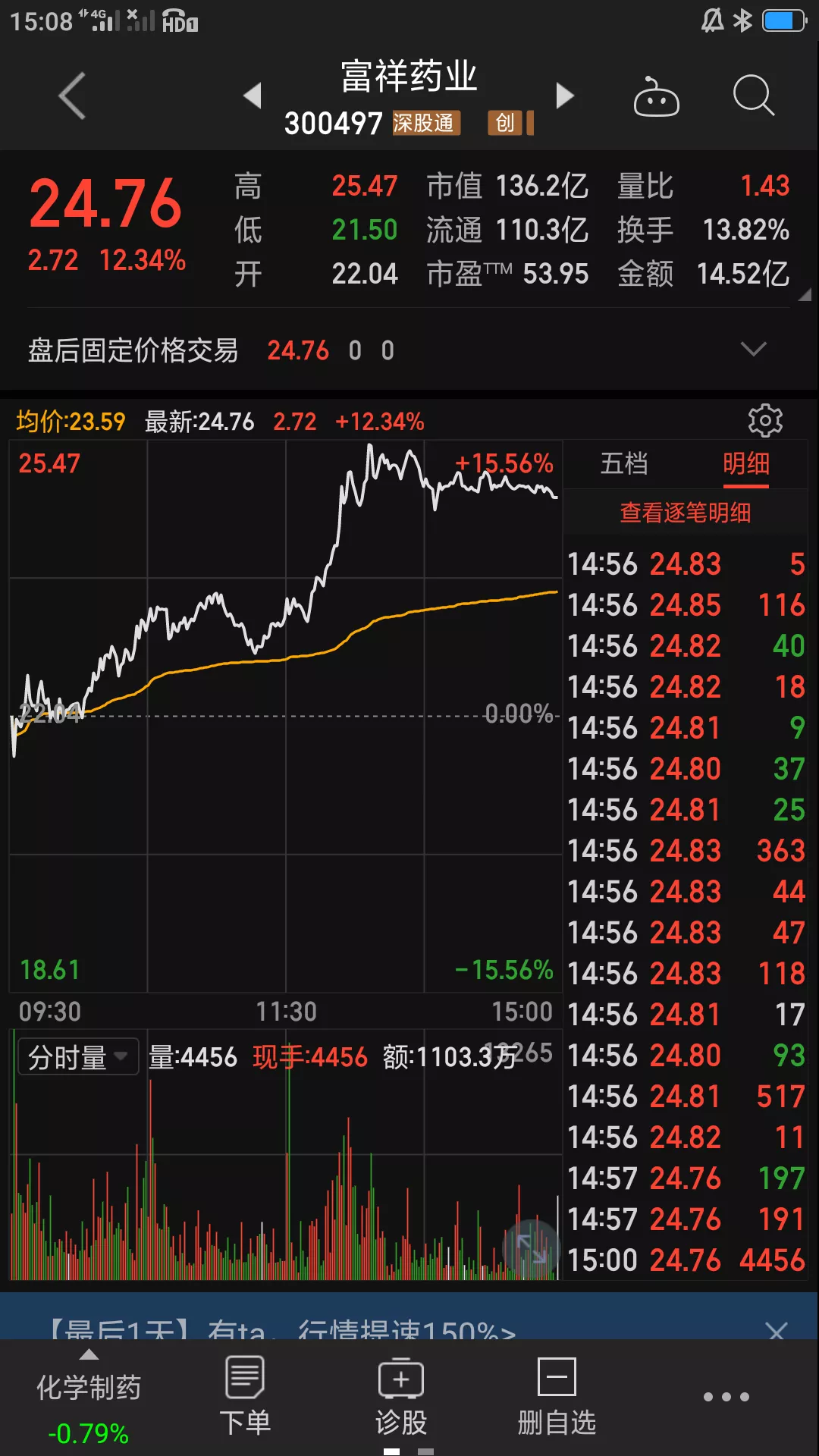Enlarge chart with fullscreen icon
This screenshot has height=1456, width=819.
pos(532,1247)
